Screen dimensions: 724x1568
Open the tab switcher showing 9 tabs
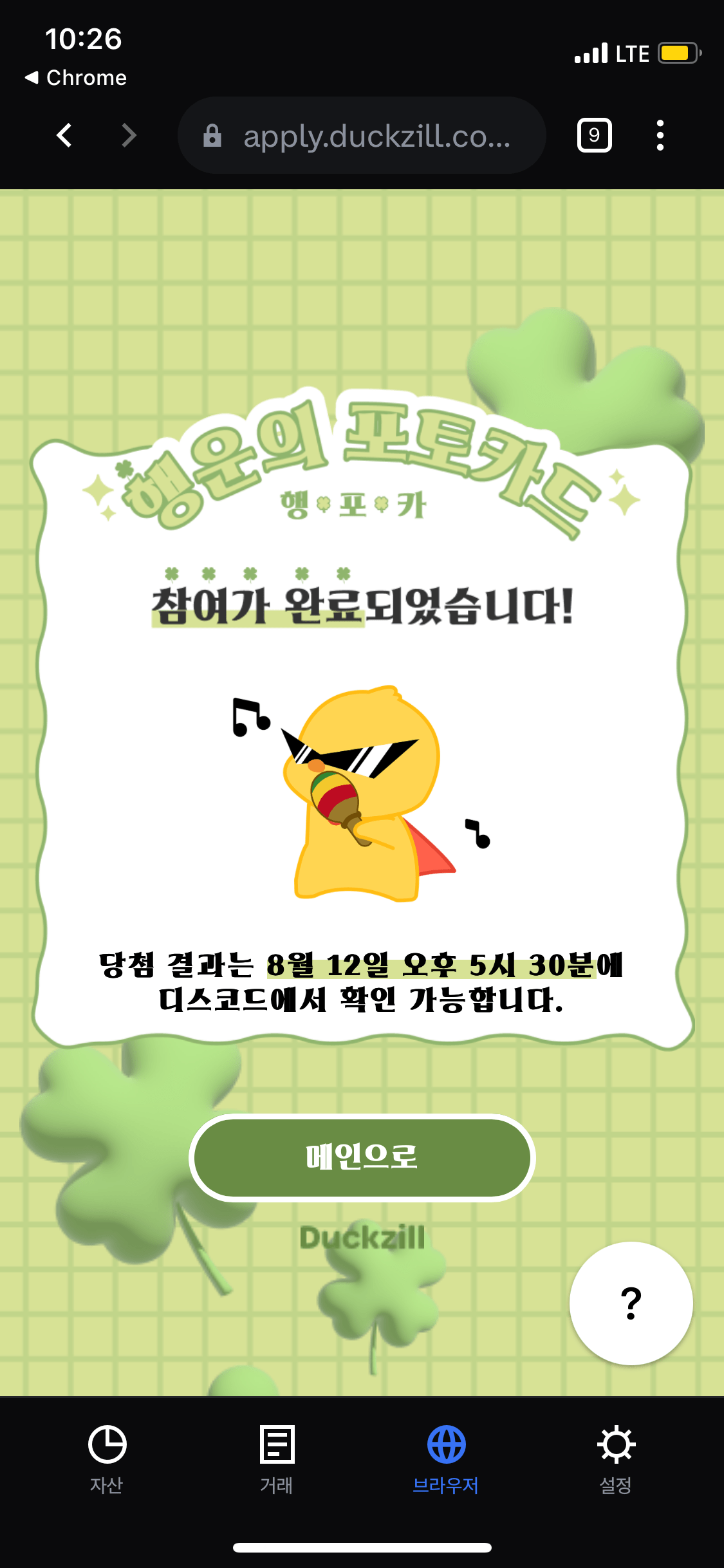tap(594, 135)
